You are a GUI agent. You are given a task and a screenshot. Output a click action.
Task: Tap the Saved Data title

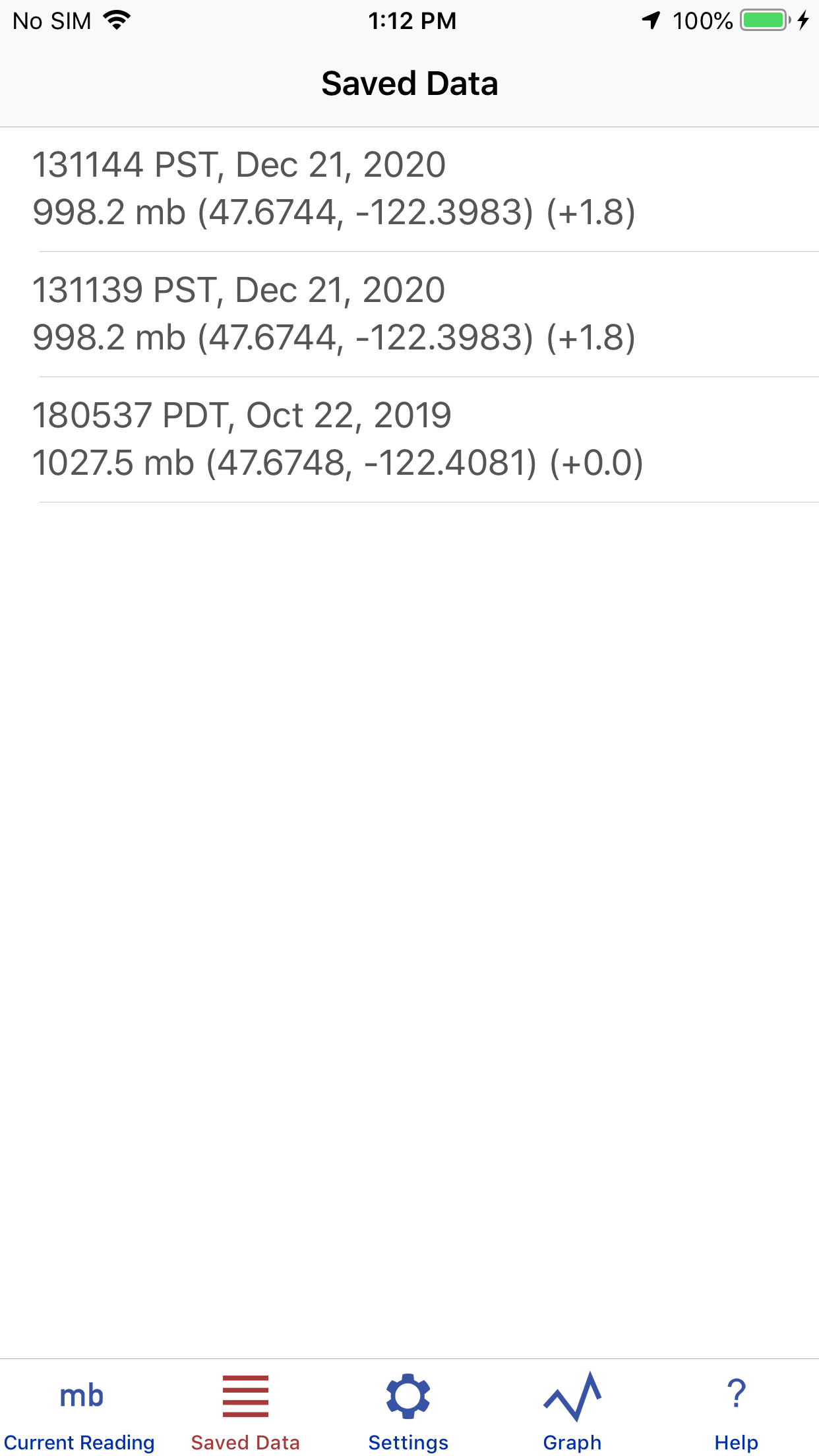coord(409,82)
